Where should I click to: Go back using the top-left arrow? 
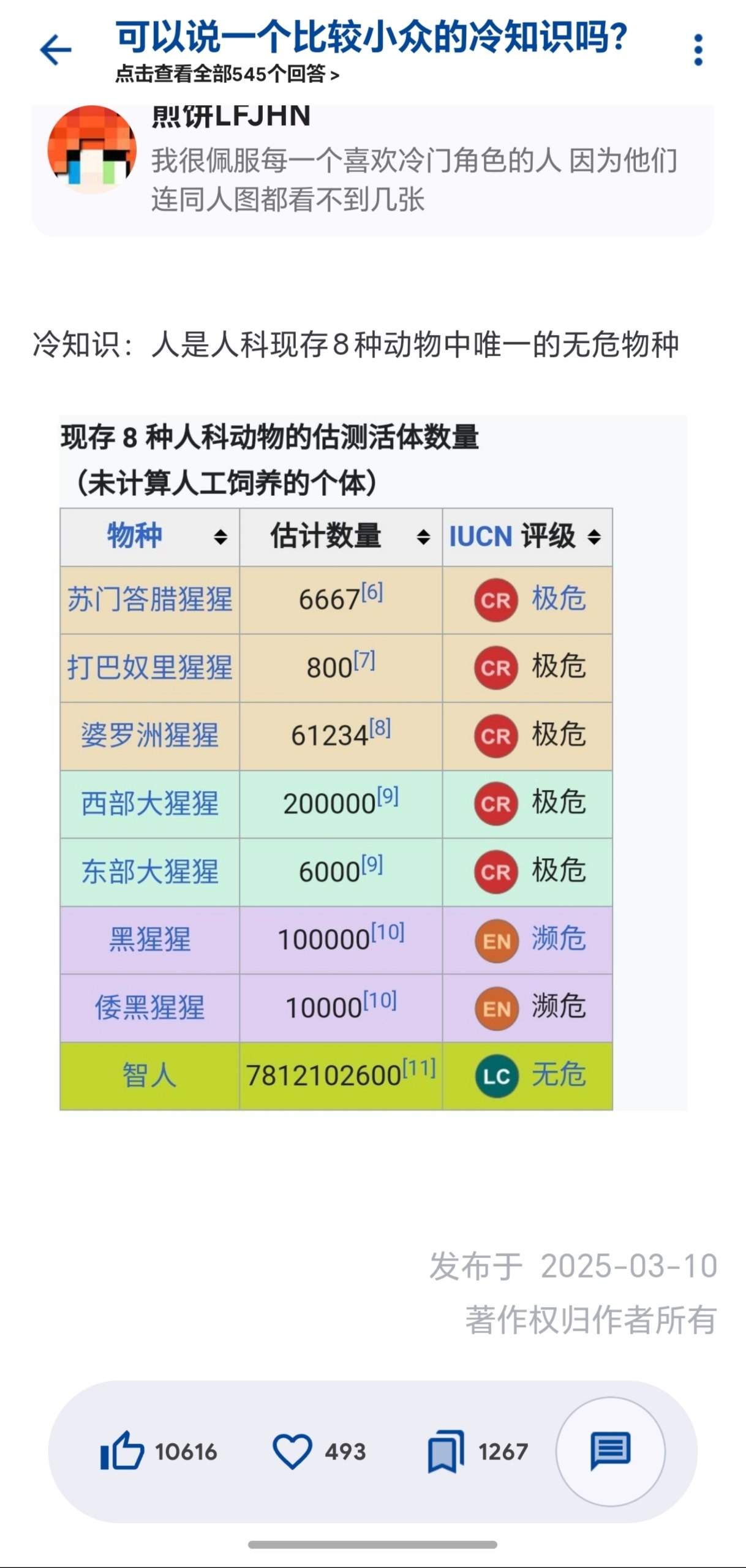tap(56, 50)
